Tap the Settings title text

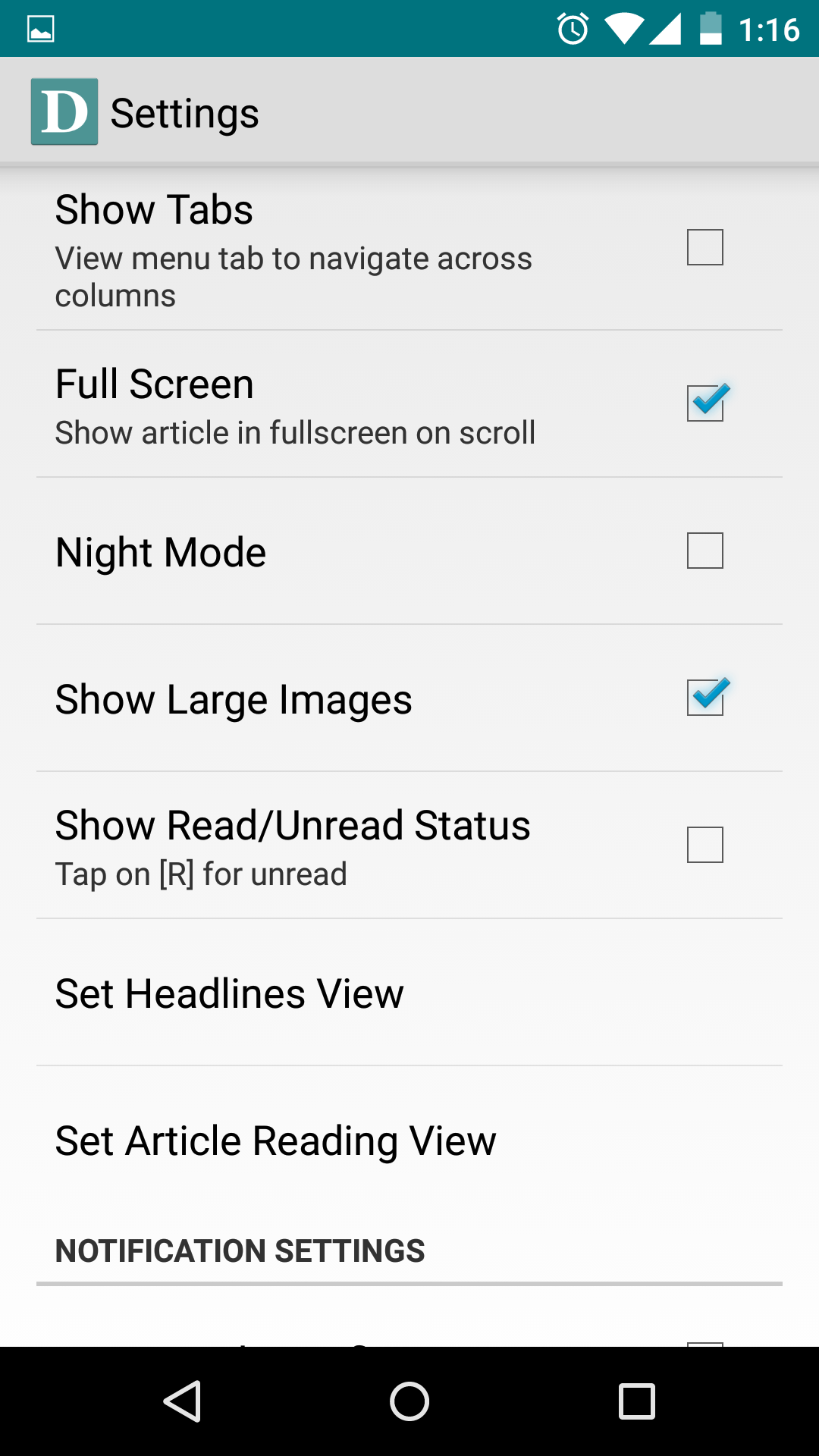[x=186, y=111]
